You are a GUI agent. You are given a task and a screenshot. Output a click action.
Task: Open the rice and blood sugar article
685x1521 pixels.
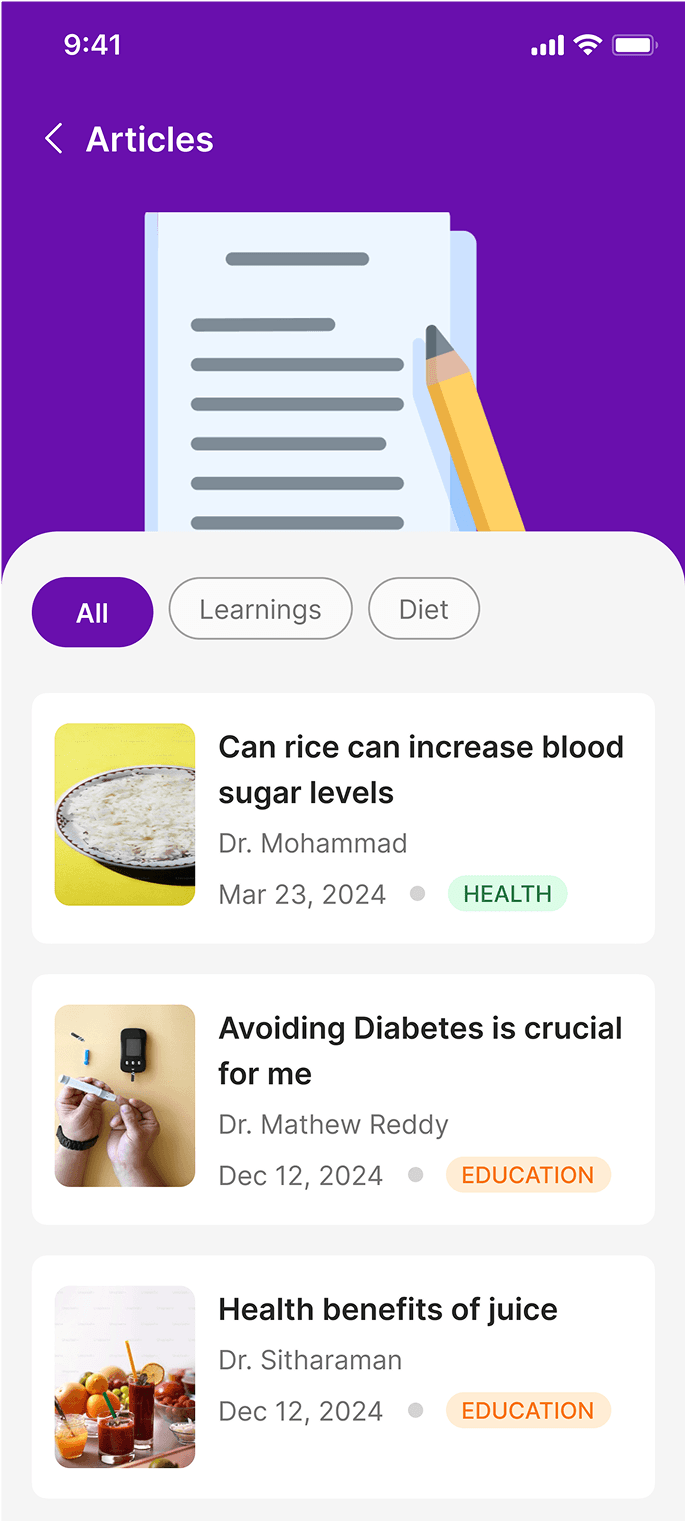tap(420, 769)
